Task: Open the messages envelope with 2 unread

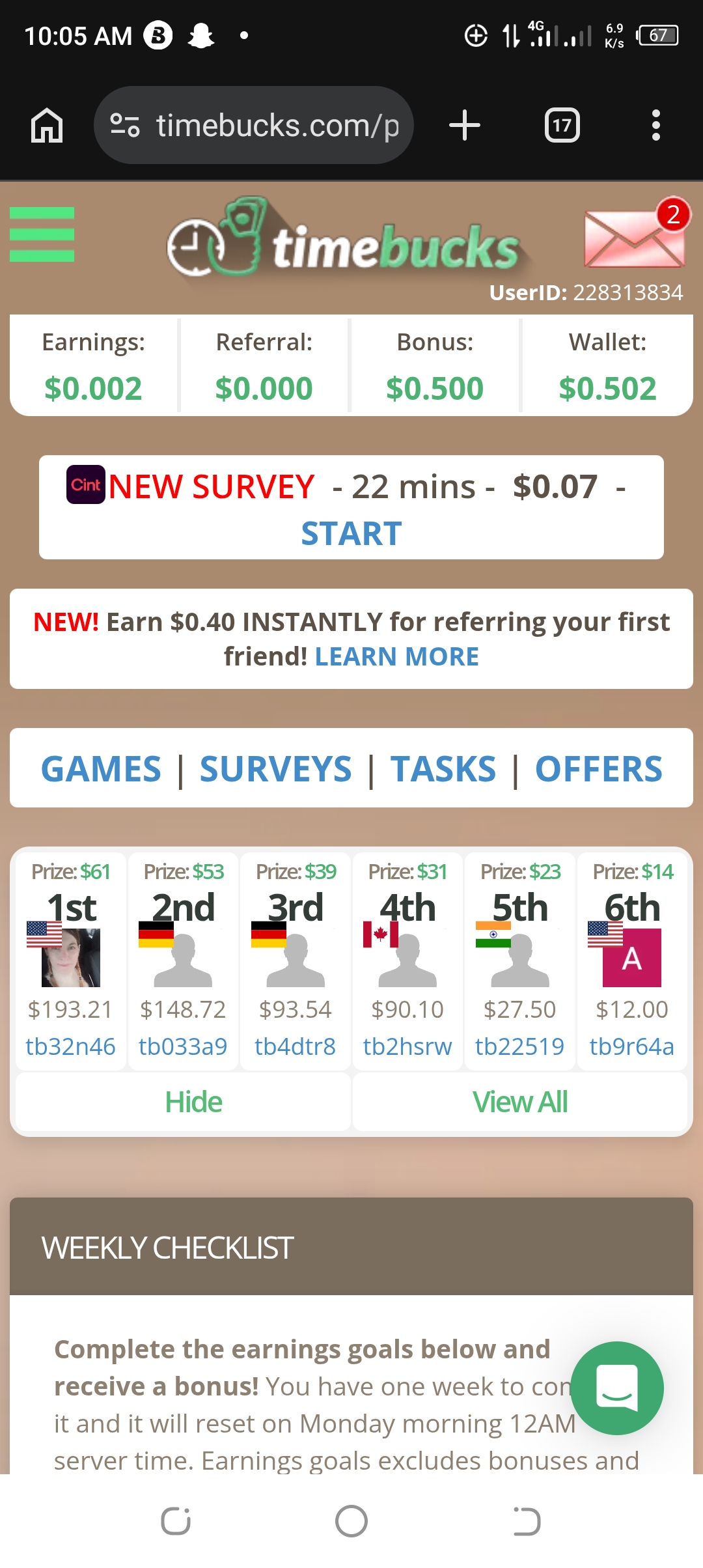Action: pyautogui.click(x=635, y=238)
